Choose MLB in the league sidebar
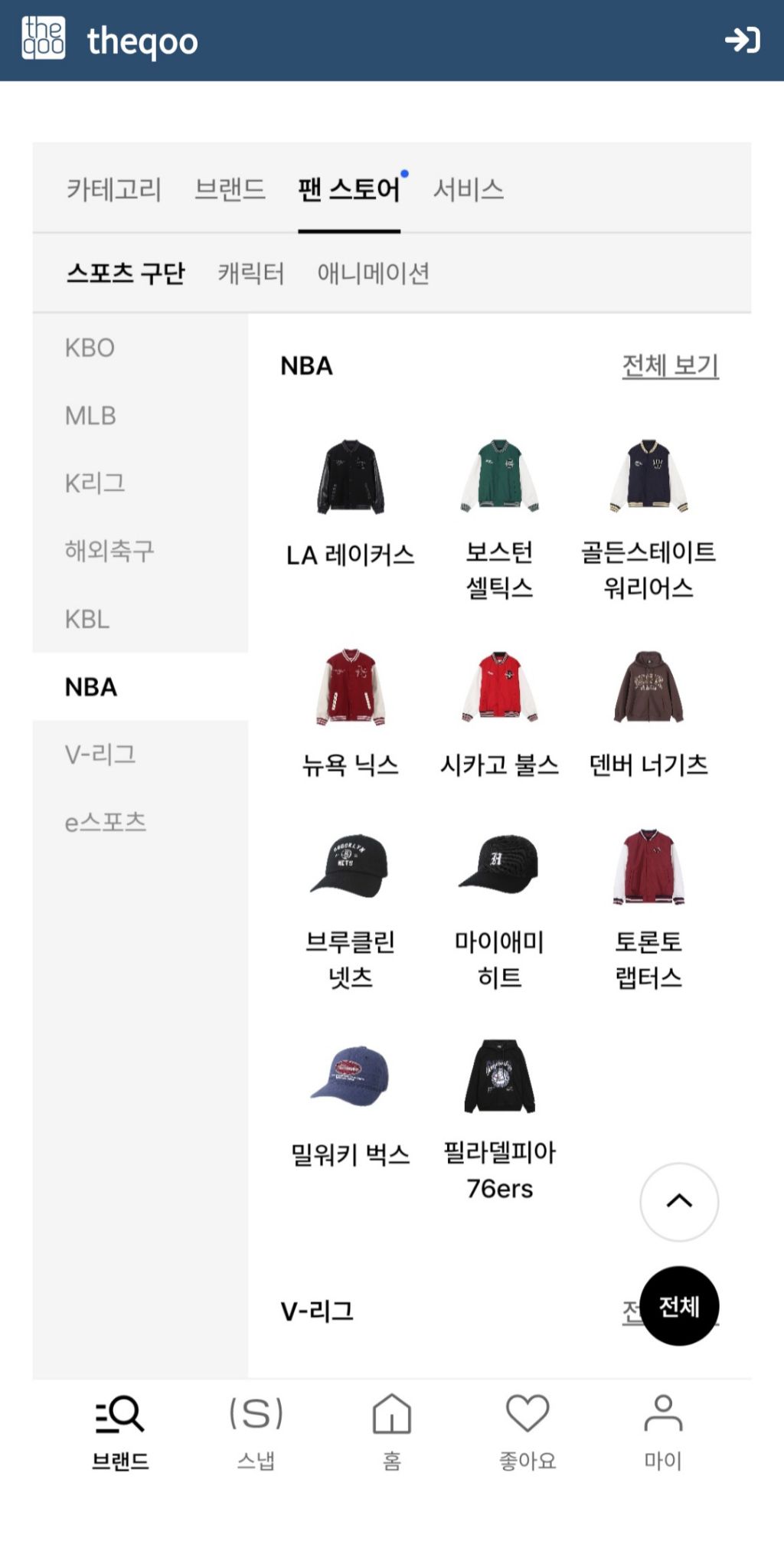This screenshot has height=1568, width=784. [x=90, y=416]
